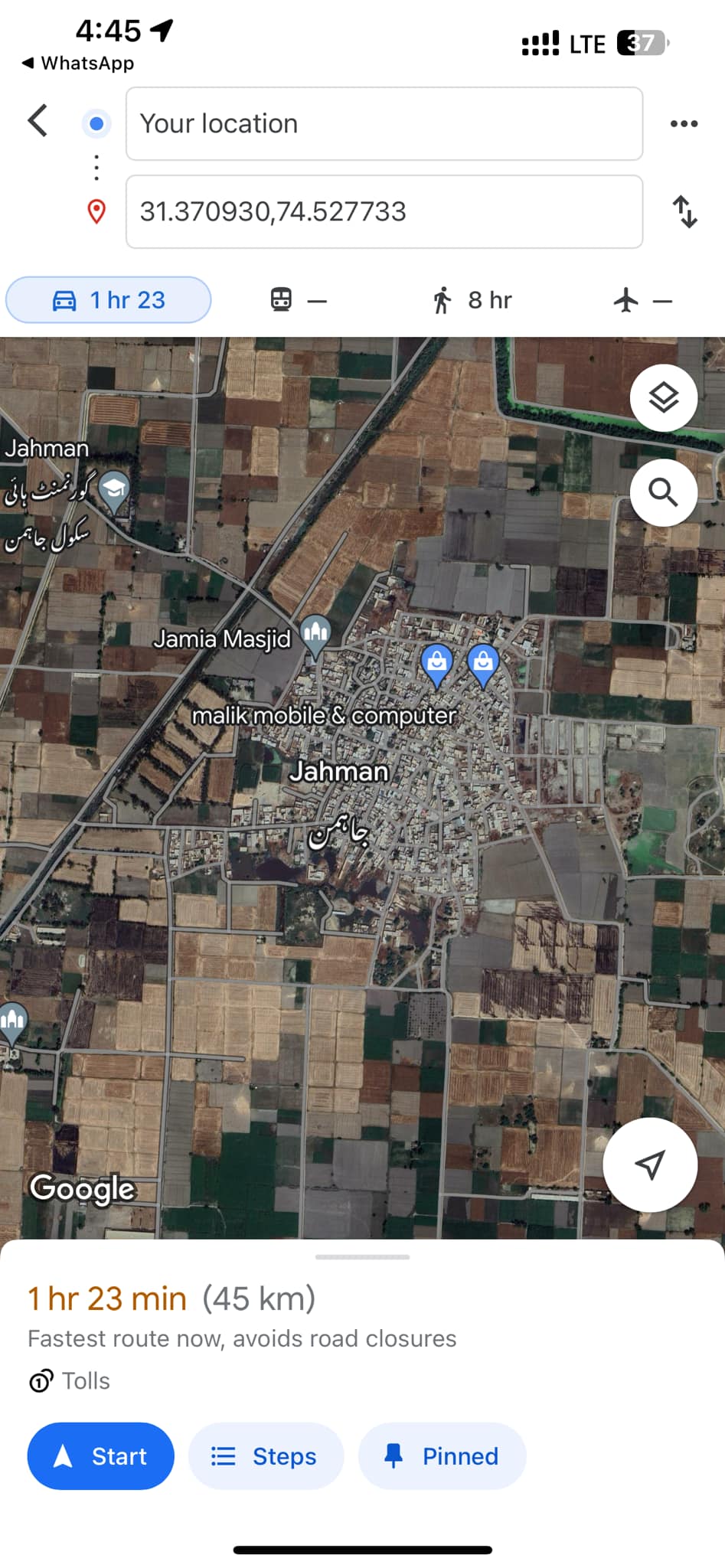View the route Steps
The width and height of the screenshot is (725, 1568).
pyautogui.click(x=266, y=1456)
